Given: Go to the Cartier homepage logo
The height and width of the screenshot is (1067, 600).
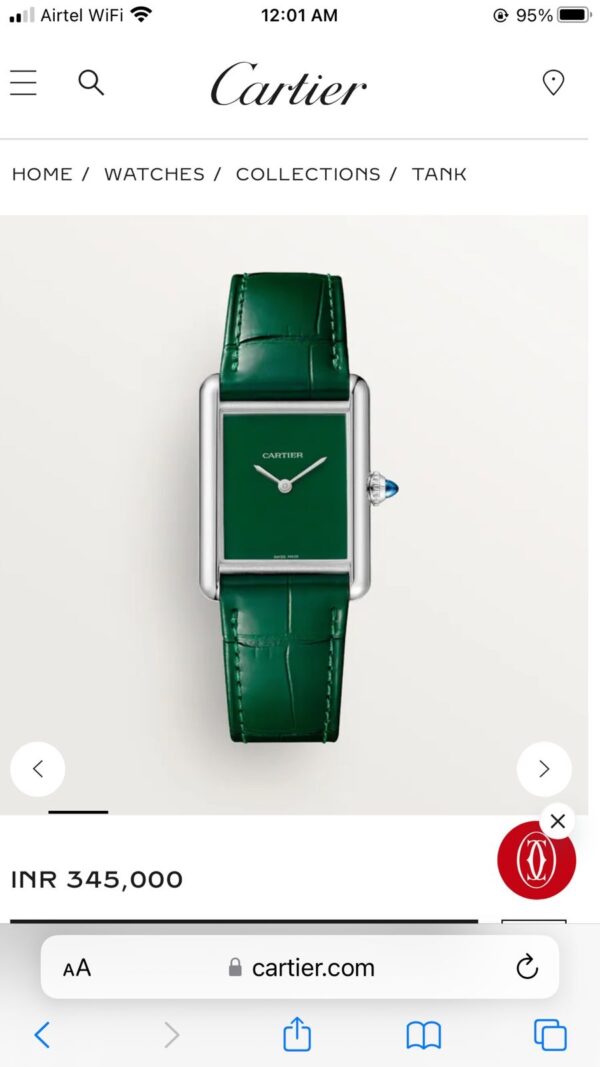Looking at the screenshot, I should [x=288, y=84].
